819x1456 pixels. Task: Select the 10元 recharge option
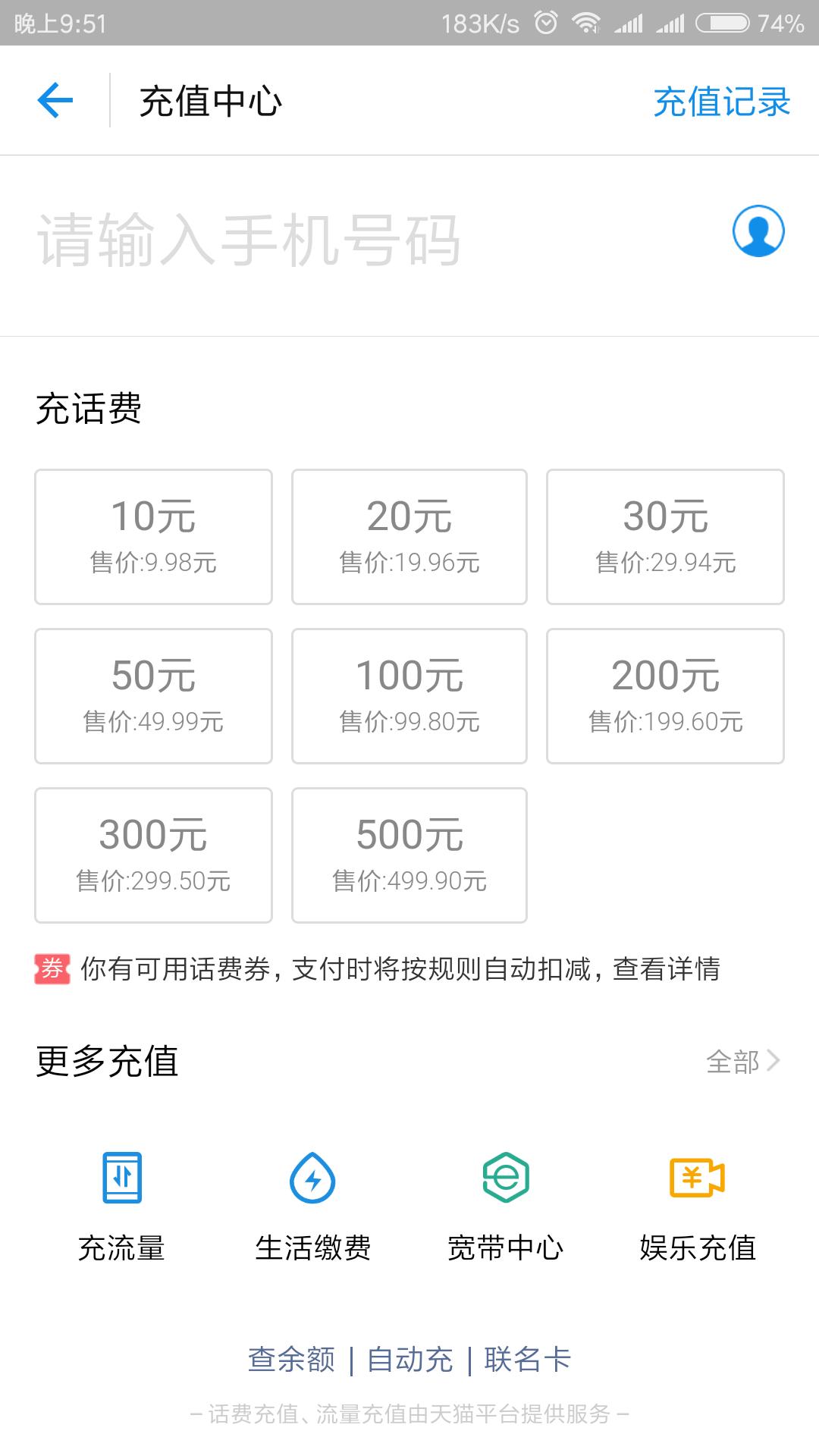[x=152, y=535]
